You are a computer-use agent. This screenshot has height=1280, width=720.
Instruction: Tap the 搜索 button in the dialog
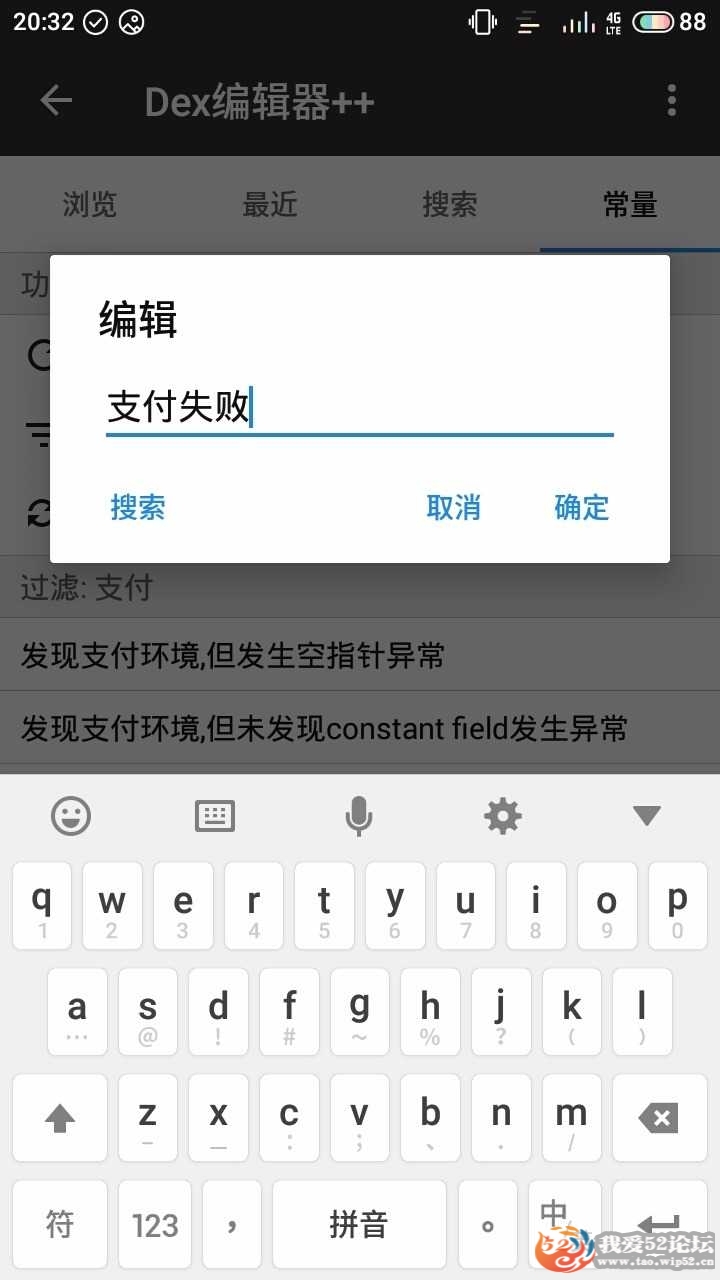138,507
